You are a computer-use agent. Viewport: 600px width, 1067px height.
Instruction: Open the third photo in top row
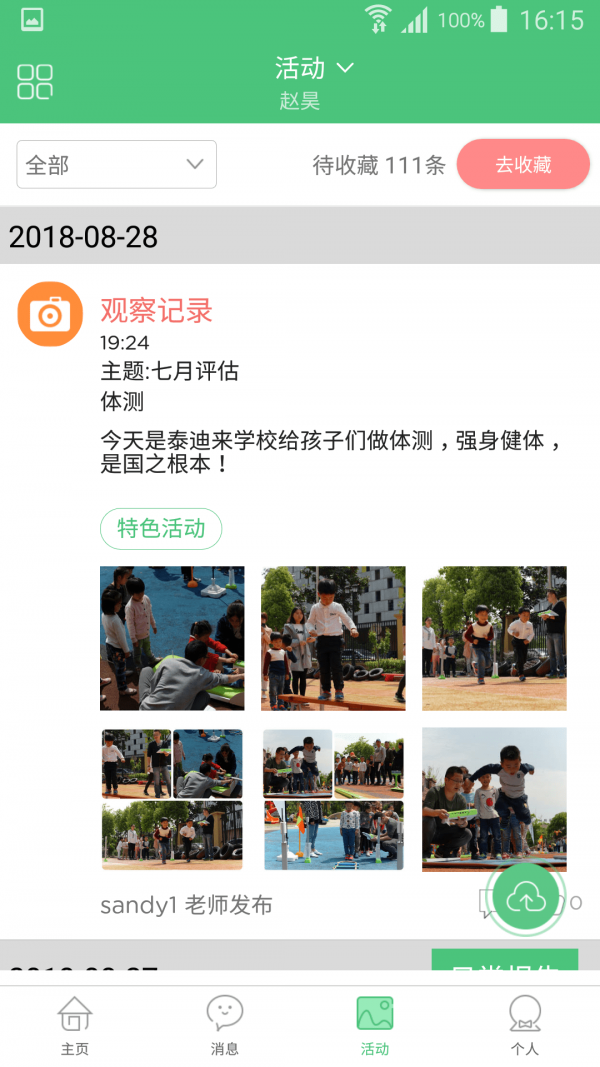click(494, 638)
